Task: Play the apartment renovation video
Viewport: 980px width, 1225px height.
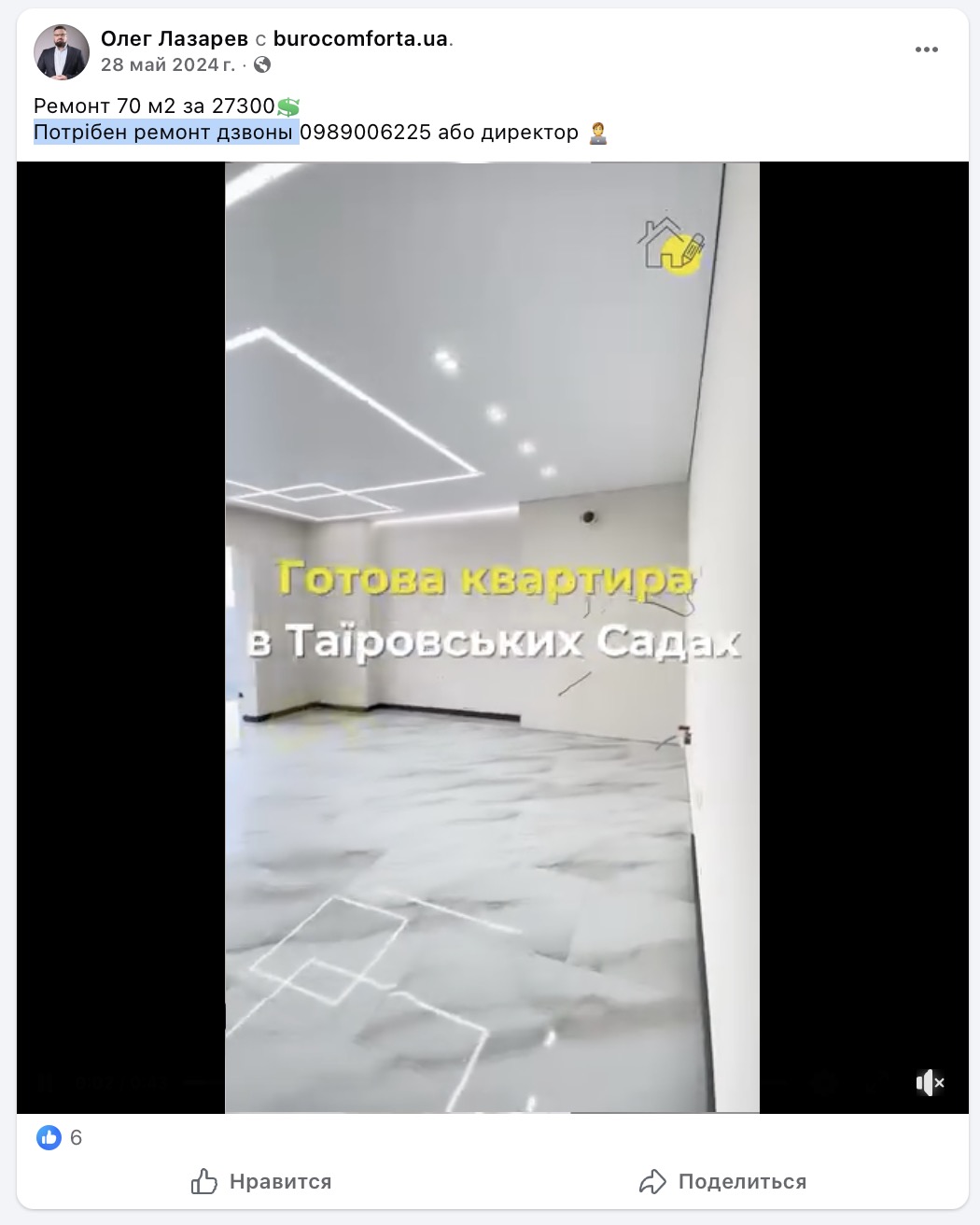Action: [492, 637]
